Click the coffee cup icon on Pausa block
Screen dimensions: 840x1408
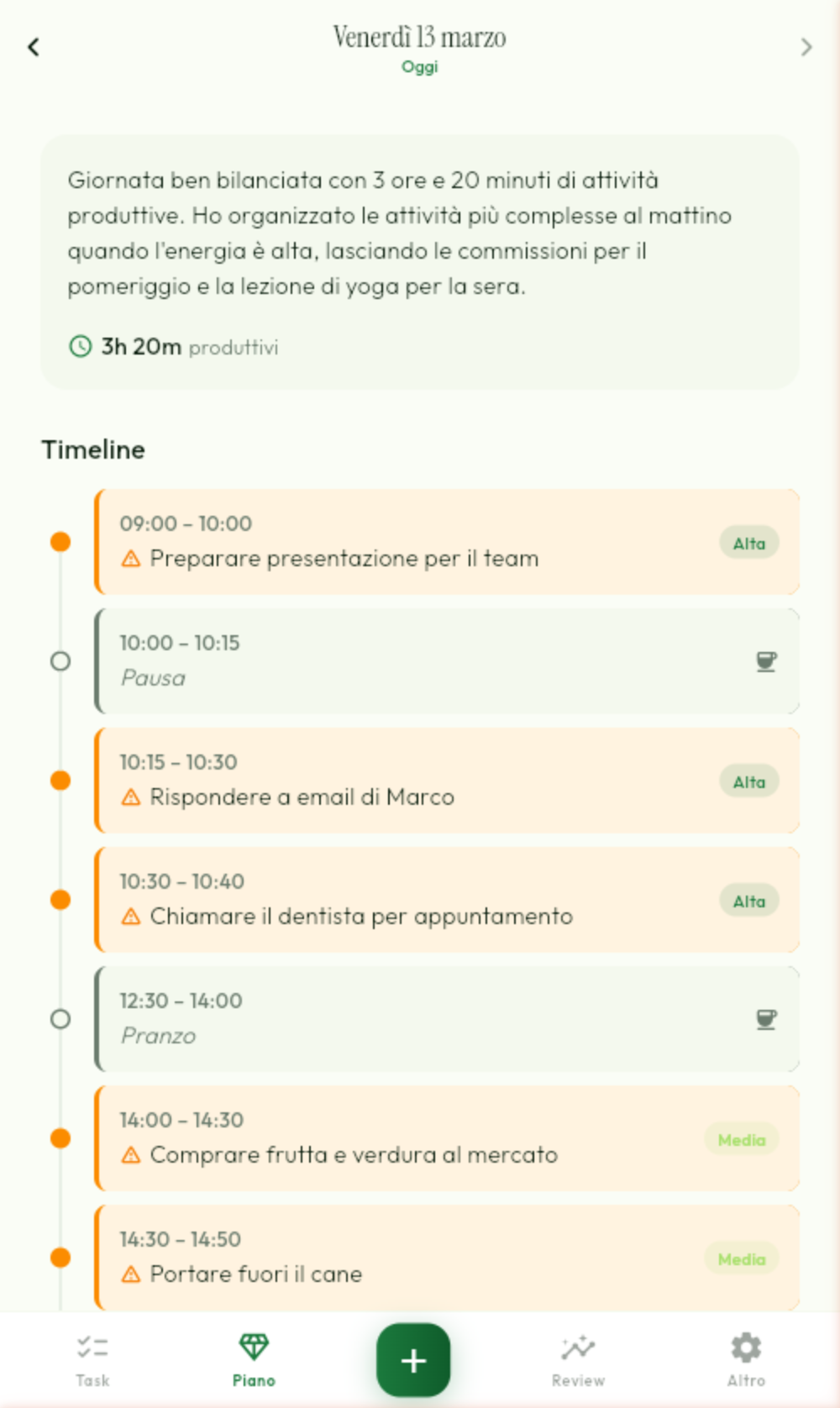pyautogui.click(x=766, y=661)
